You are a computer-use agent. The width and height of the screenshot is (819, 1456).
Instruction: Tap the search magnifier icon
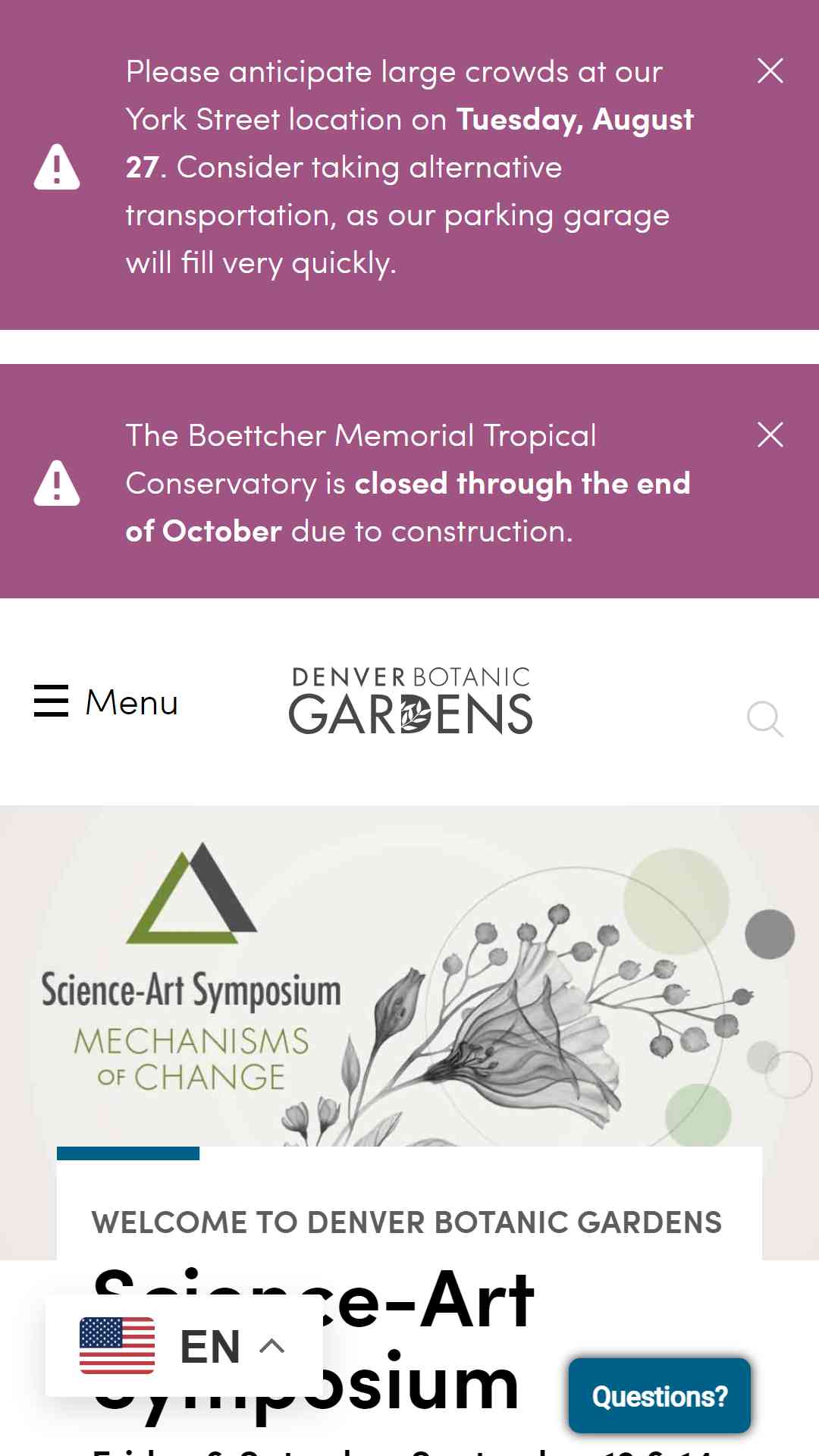(x=764, y=719)
